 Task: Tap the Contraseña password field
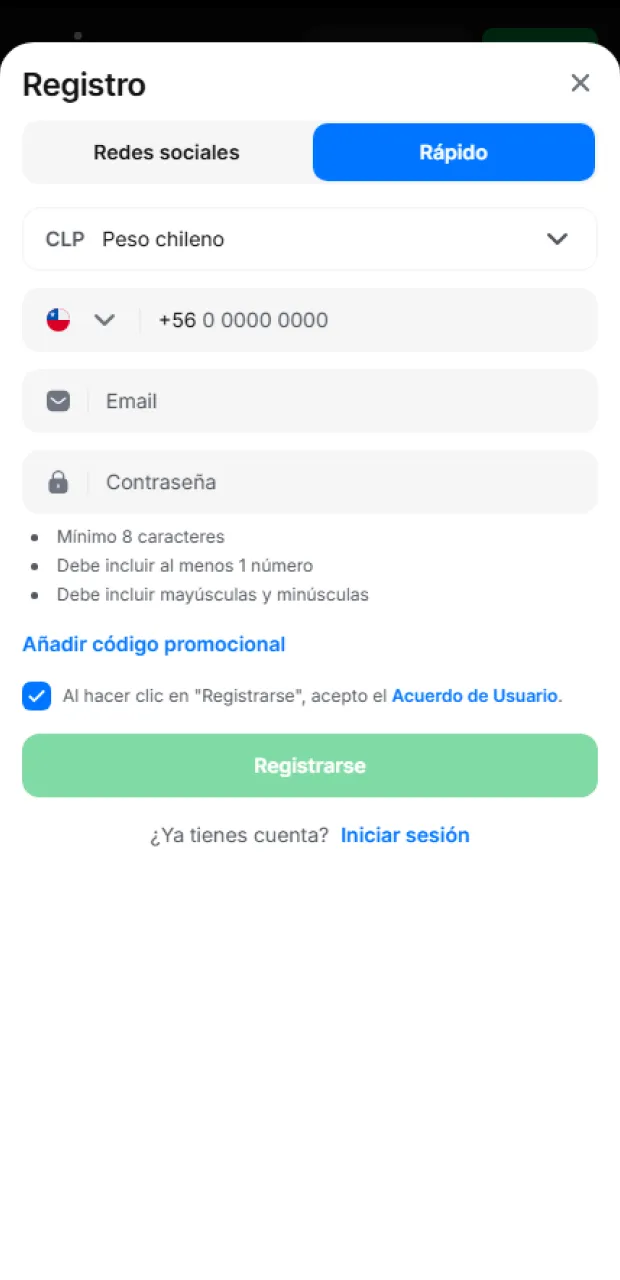tap(340, 482)
